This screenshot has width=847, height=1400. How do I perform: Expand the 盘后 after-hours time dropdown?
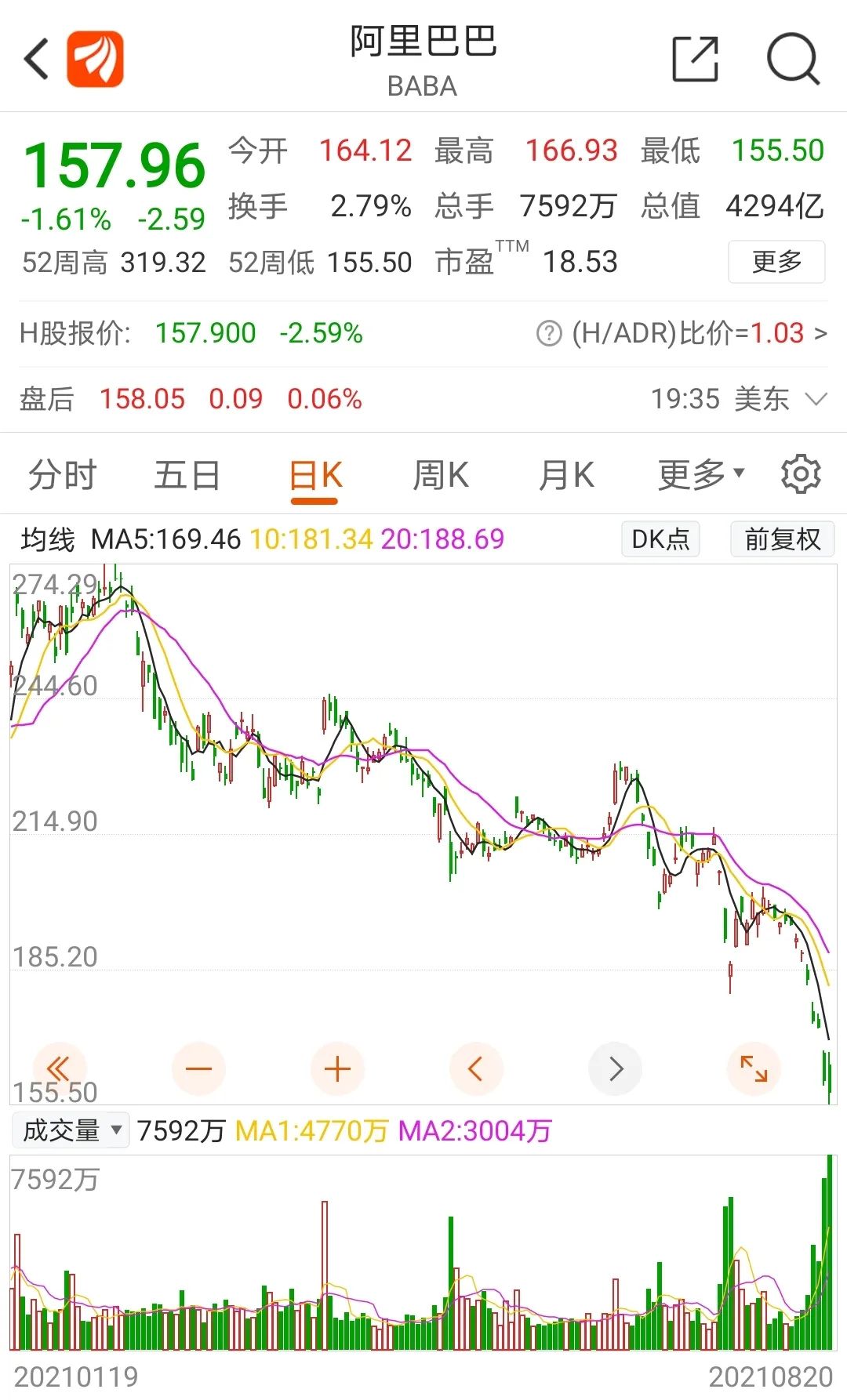tap(816, 399)
